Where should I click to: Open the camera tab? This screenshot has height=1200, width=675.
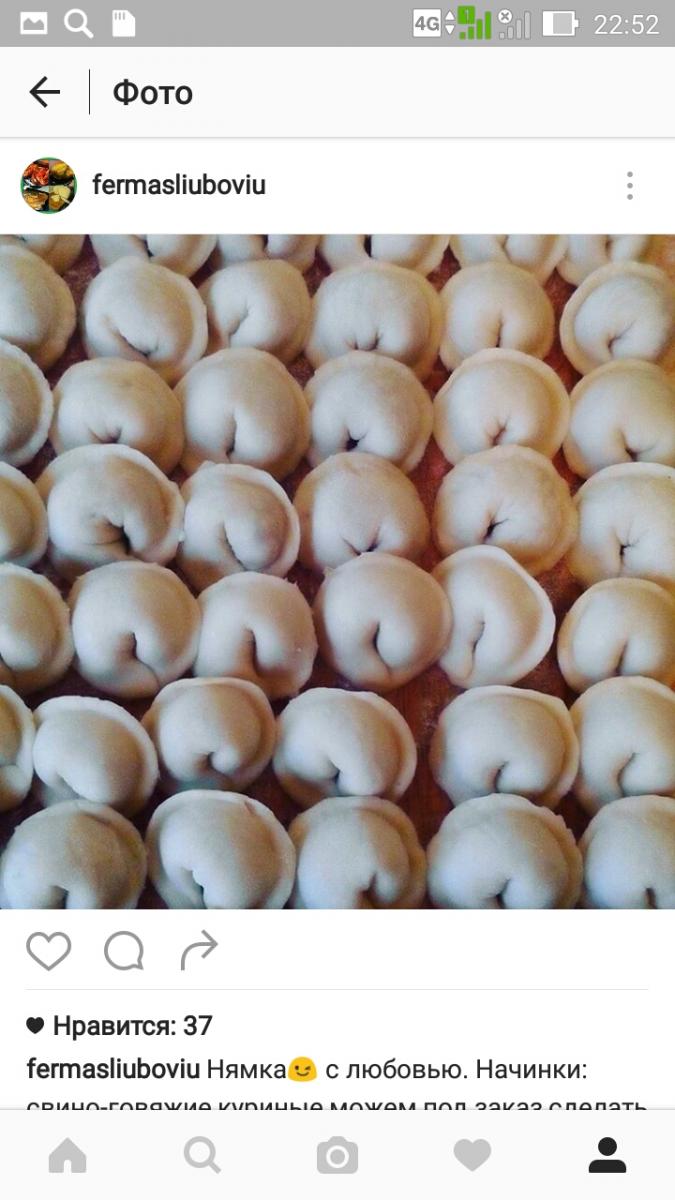[x=337, y=1156]
